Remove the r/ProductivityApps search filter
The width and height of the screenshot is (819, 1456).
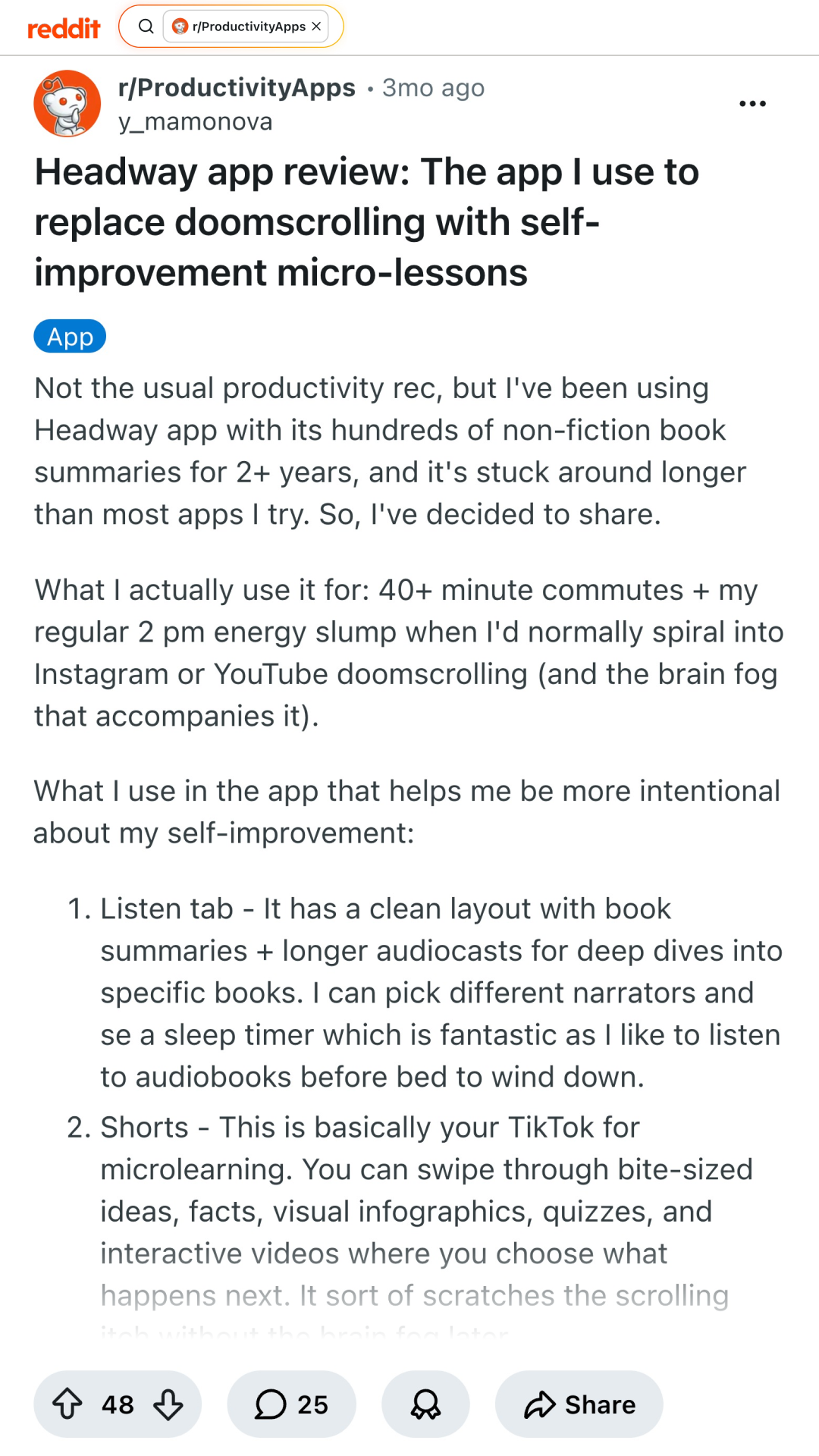(316, 27)
